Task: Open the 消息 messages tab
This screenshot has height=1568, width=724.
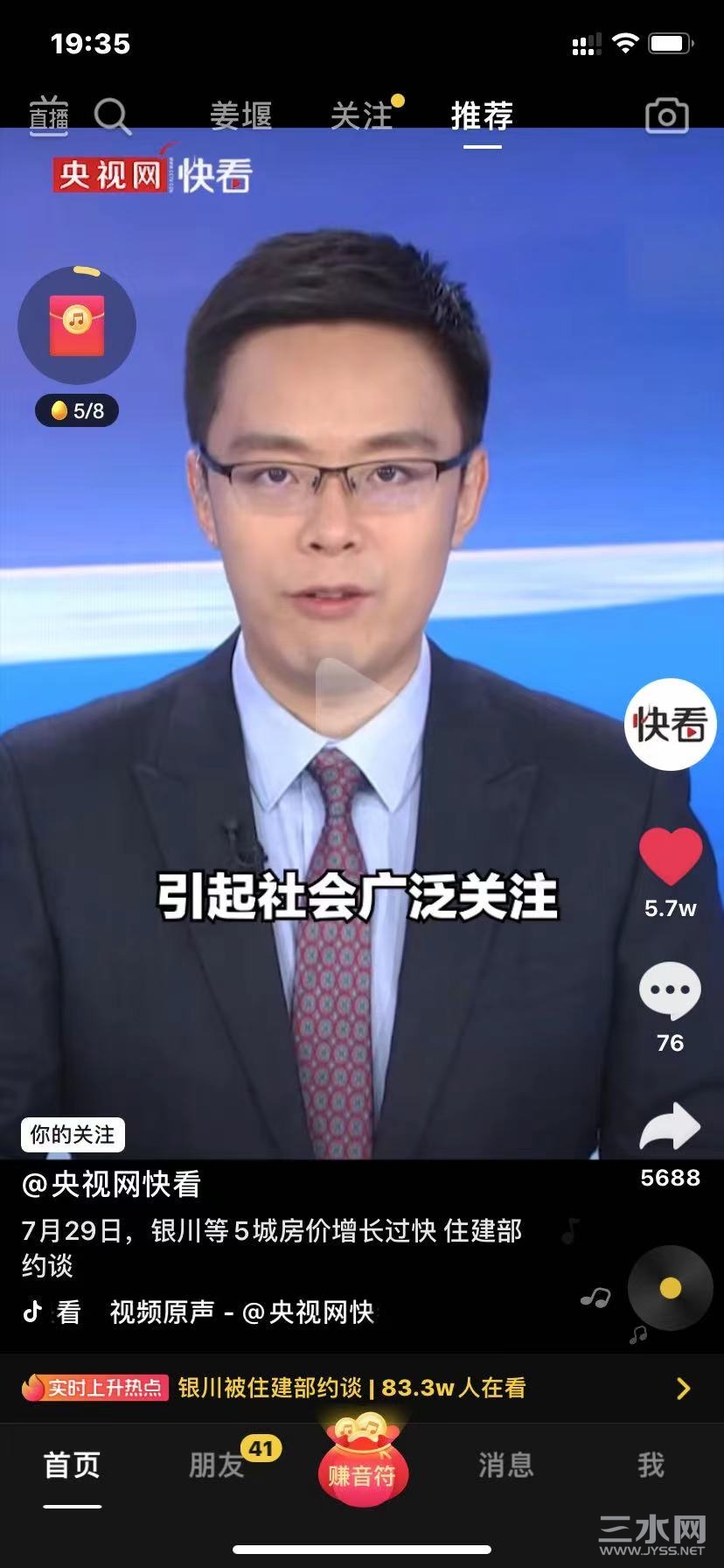Action: pyautogui.click(x=505, y=1465)
